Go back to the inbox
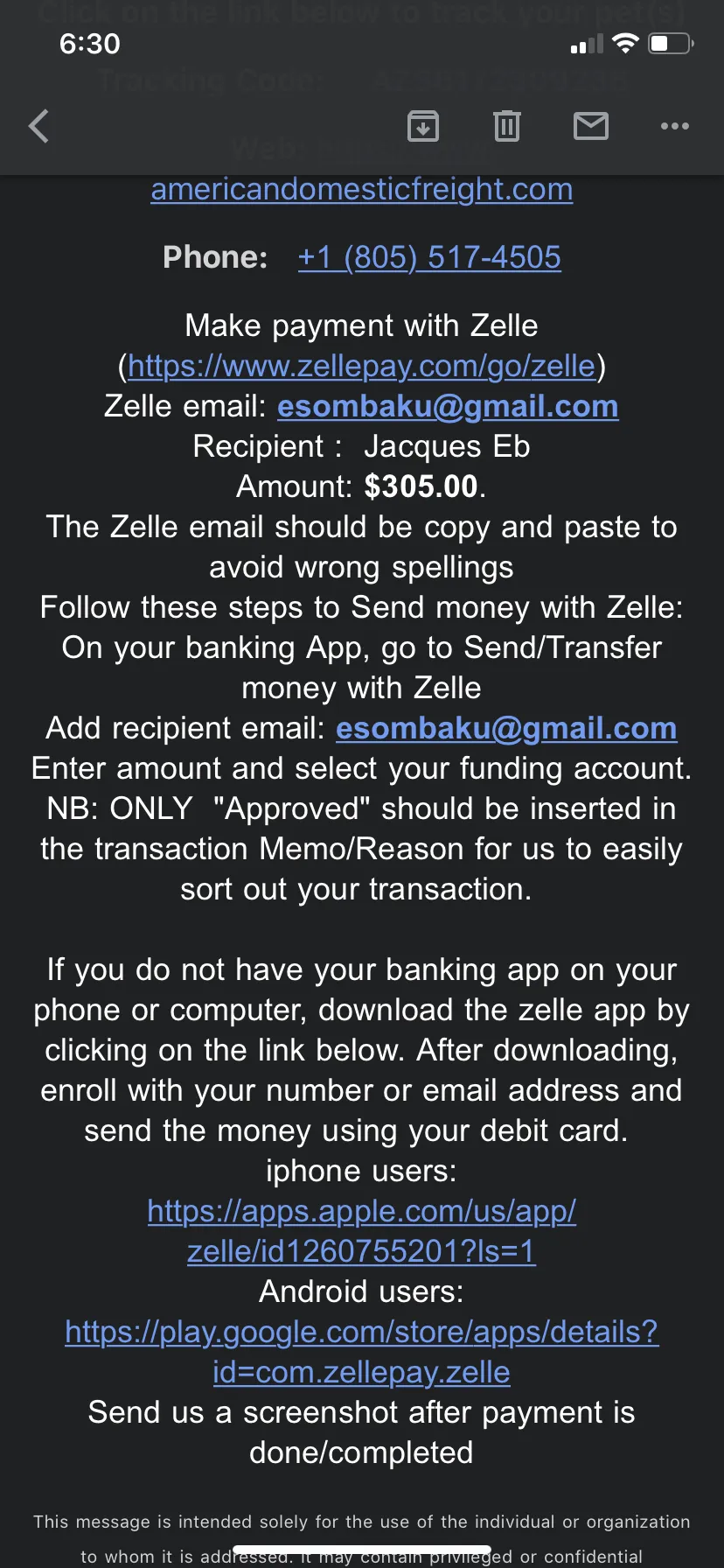724x1568 pixels. 38,126
